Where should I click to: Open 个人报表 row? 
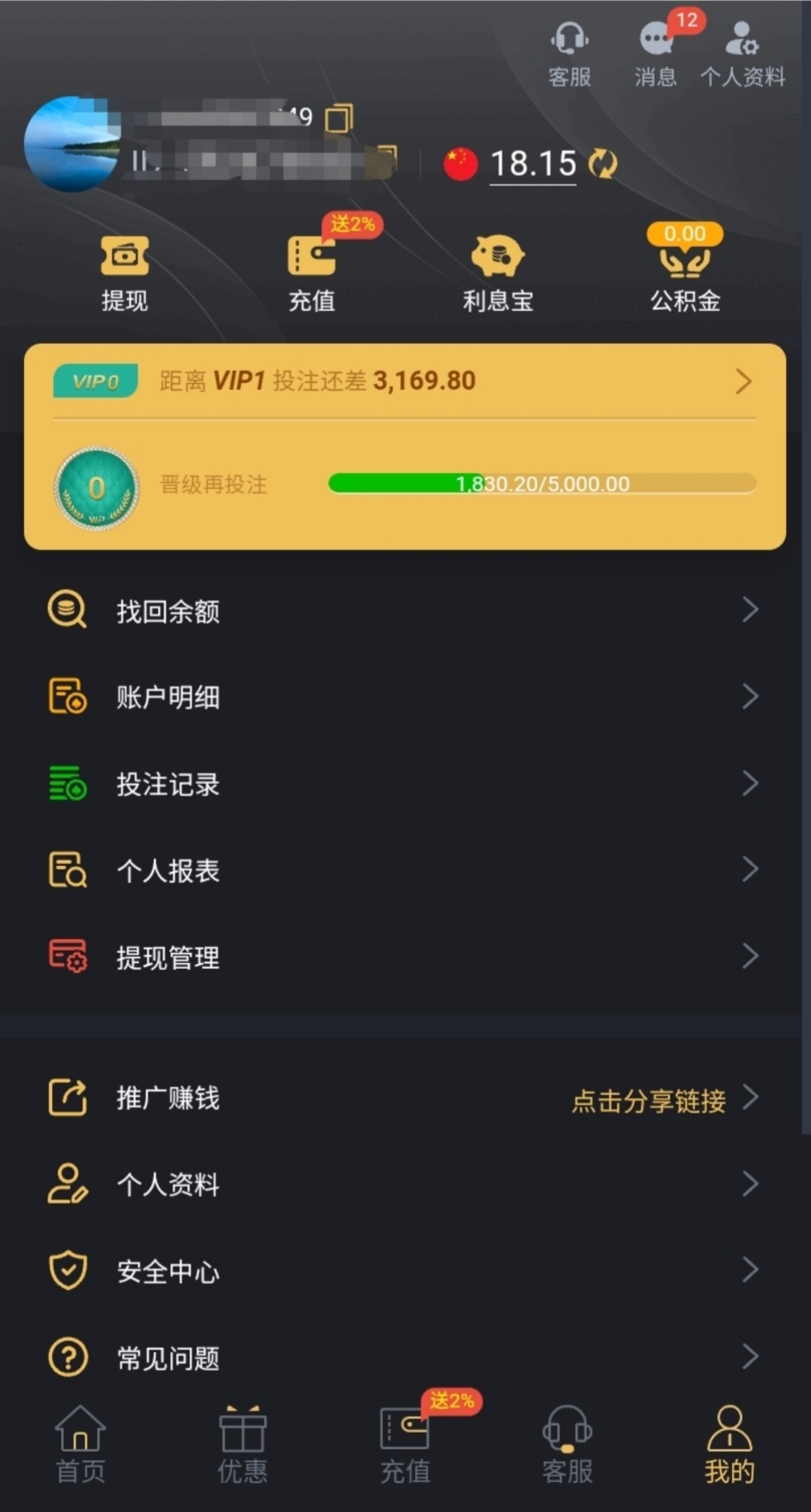(405, 870)
